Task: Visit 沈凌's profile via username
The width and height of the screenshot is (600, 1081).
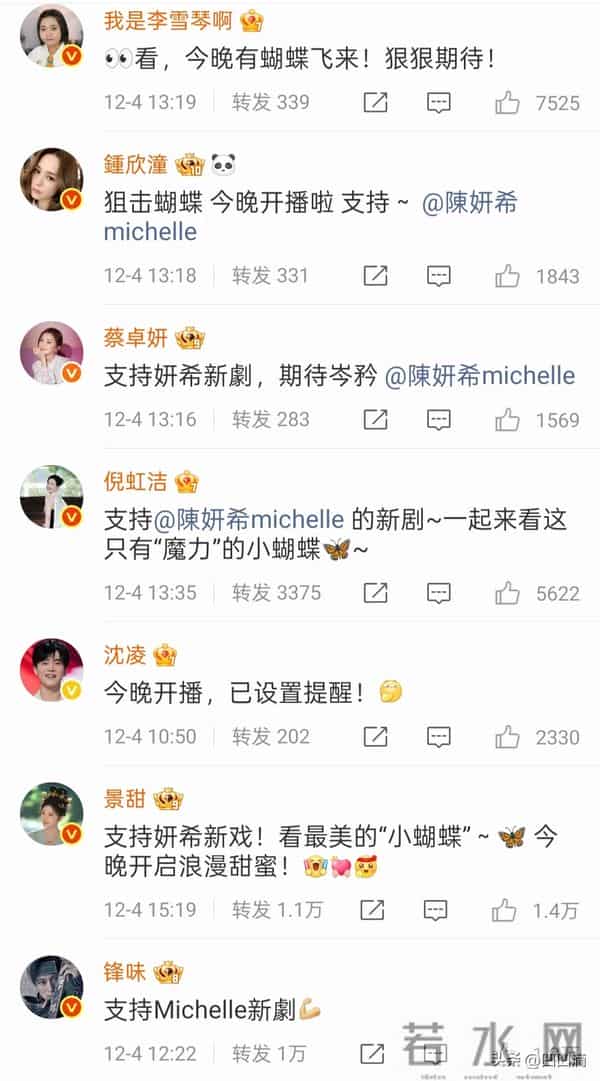Action: tap(125, 656)
